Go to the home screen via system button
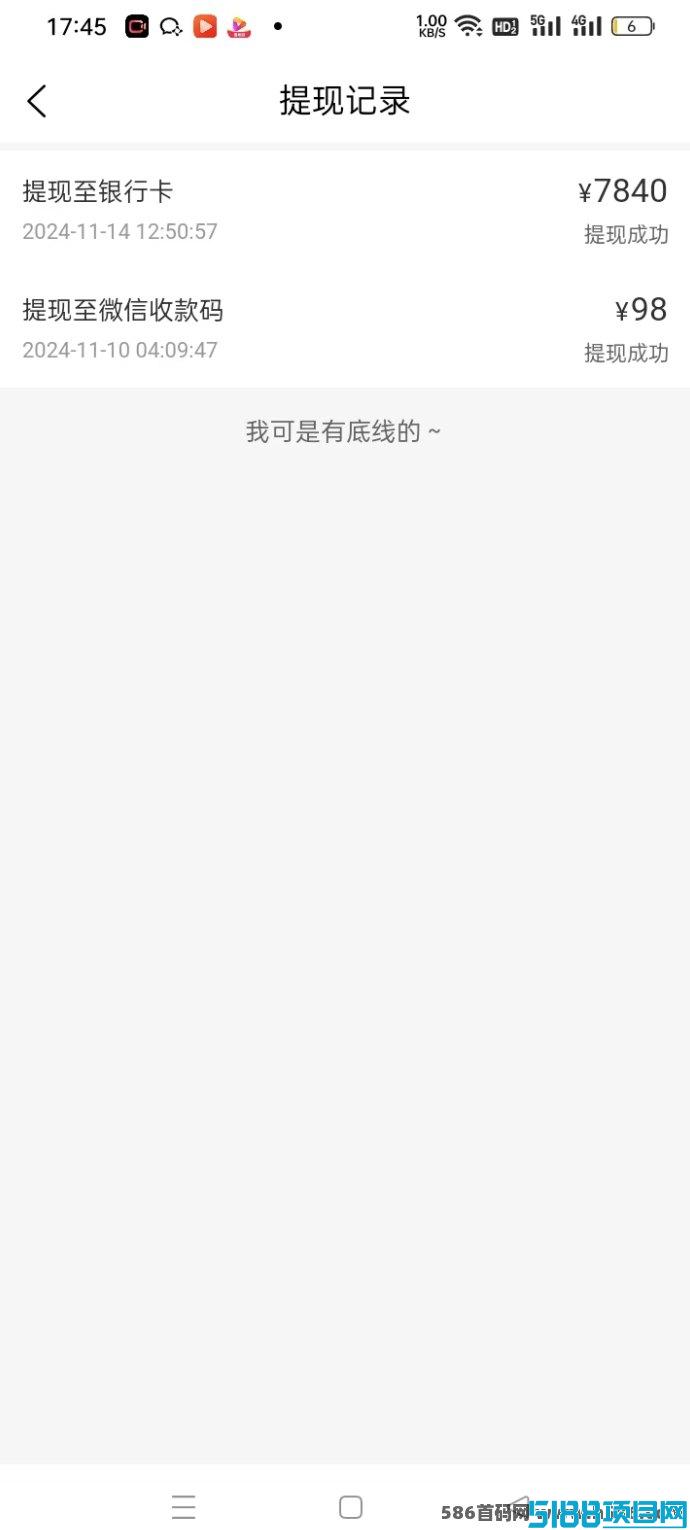The image size is (690, 1530). [351, 1507]
